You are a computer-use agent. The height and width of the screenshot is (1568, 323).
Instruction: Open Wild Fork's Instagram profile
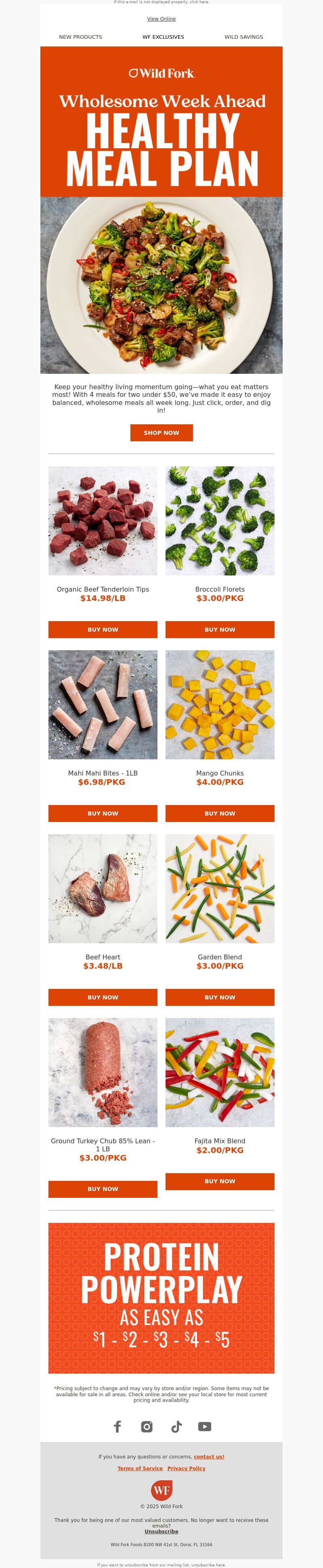[147, 1426]
